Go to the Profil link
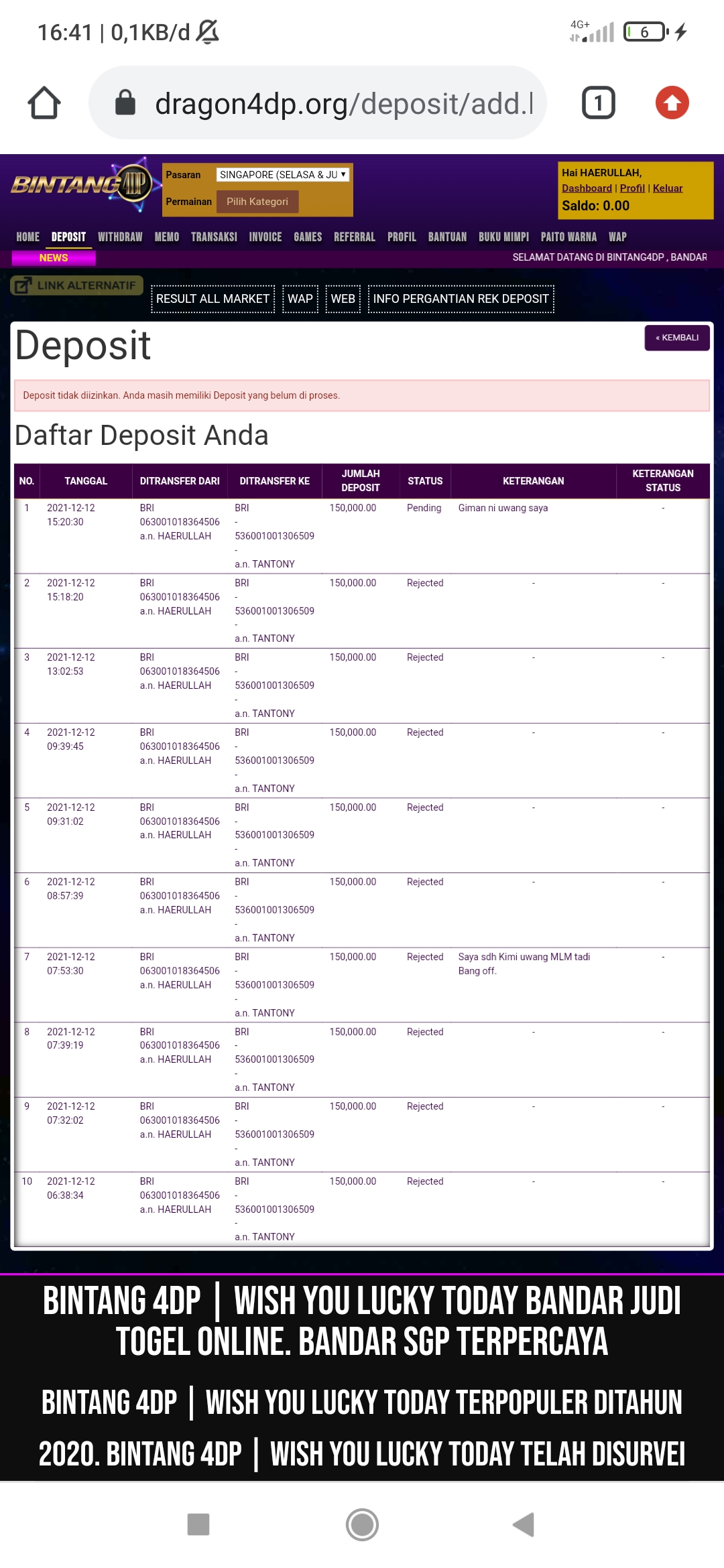Image resolution: width=724 pixels, height=1568 pixels. click(632, 188)
